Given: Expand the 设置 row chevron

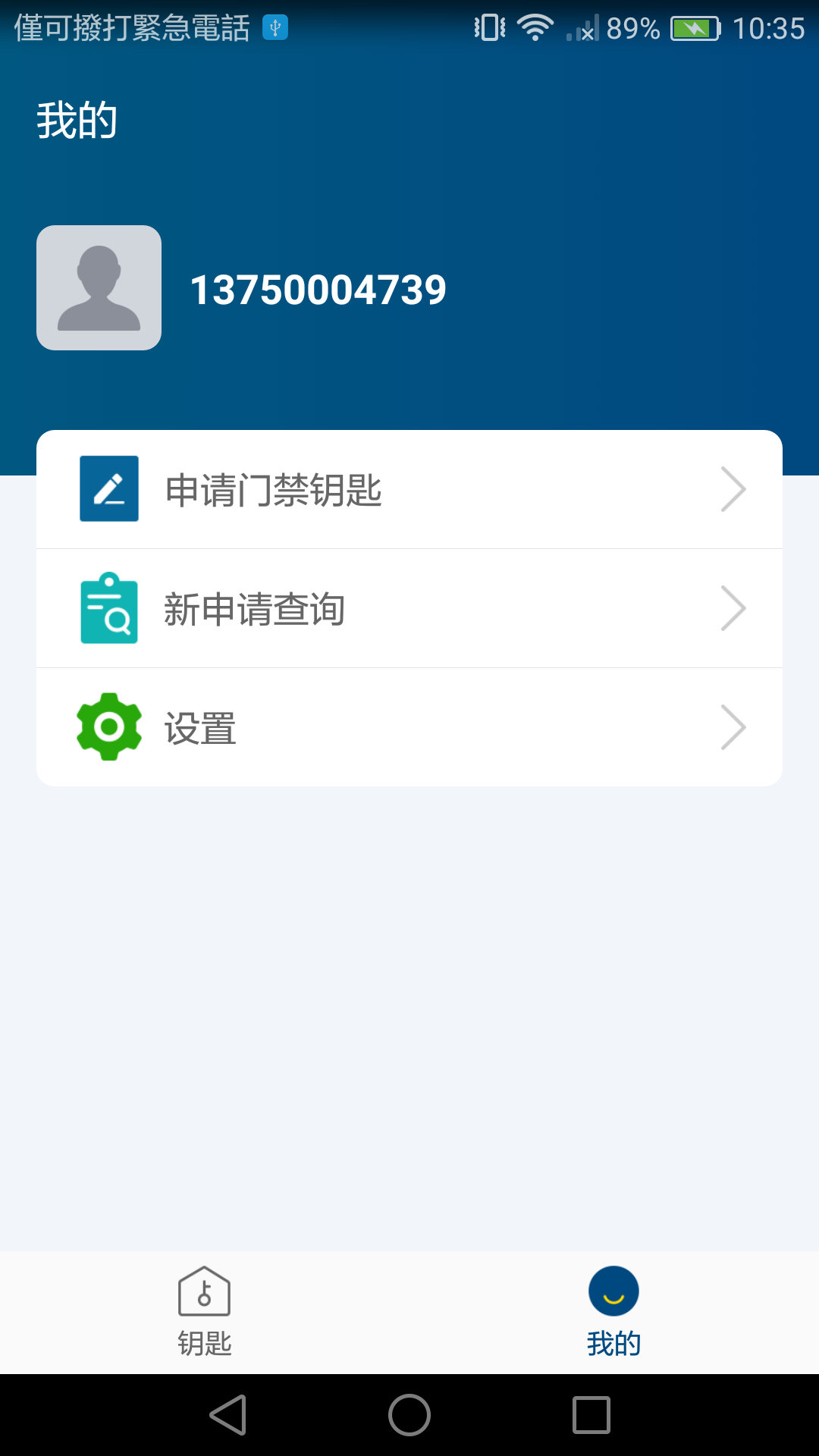Looking at the screenshot, I should tap(733, 726).
